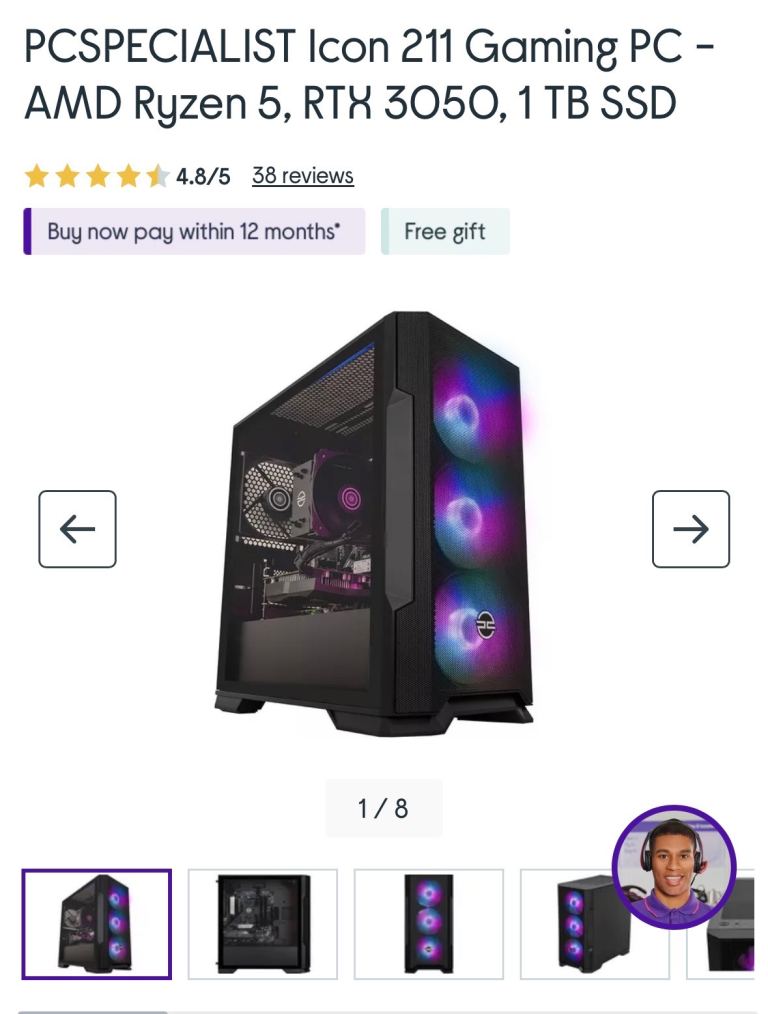Open the Free gift offer chip
This screenshot has height=1014, width=768.
tap(445, 232)
